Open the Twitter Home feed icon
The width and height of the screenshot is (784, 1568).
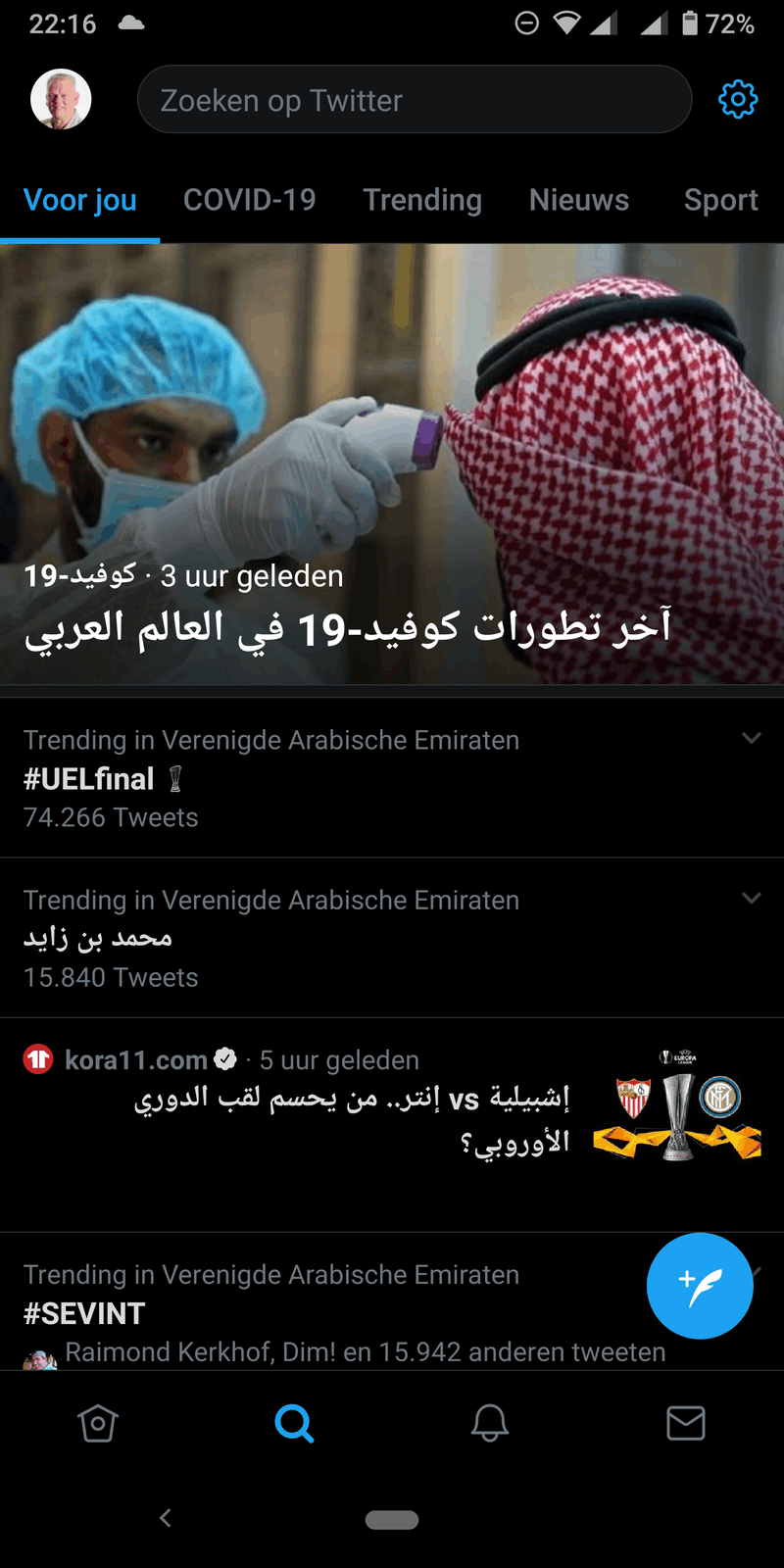pos(98,1423)
